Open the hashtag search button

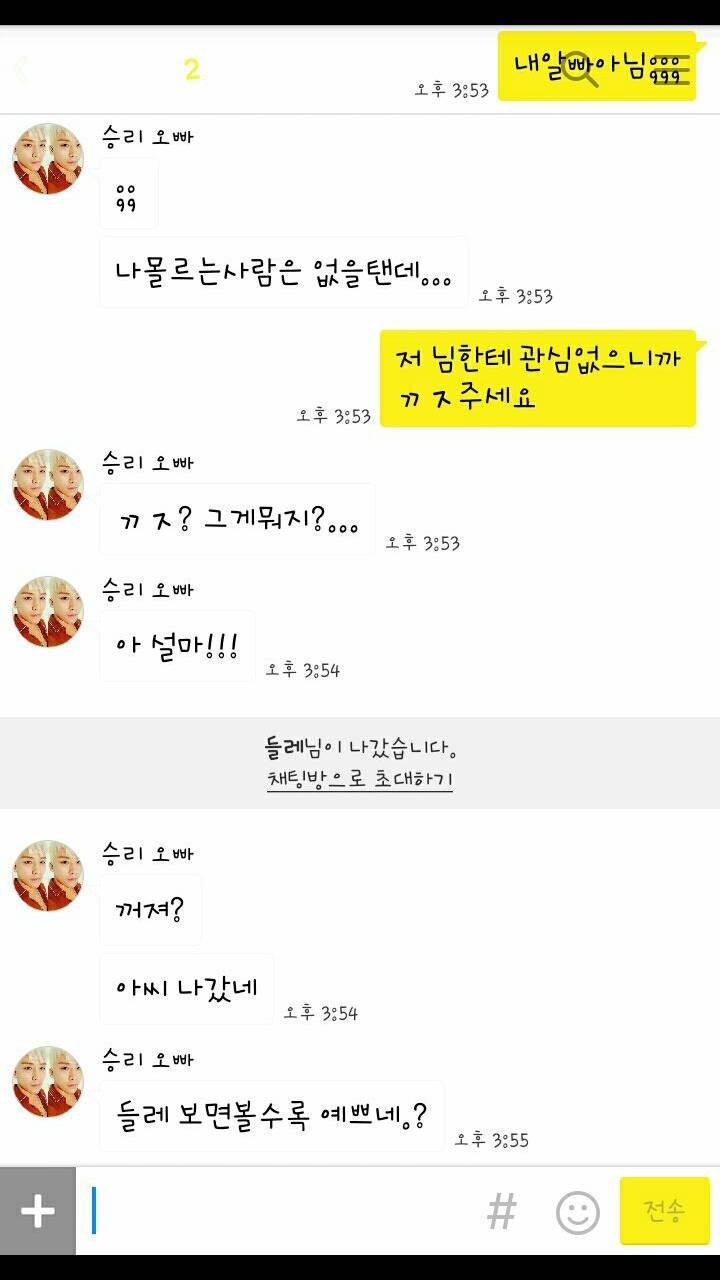tap(501, 1212)
